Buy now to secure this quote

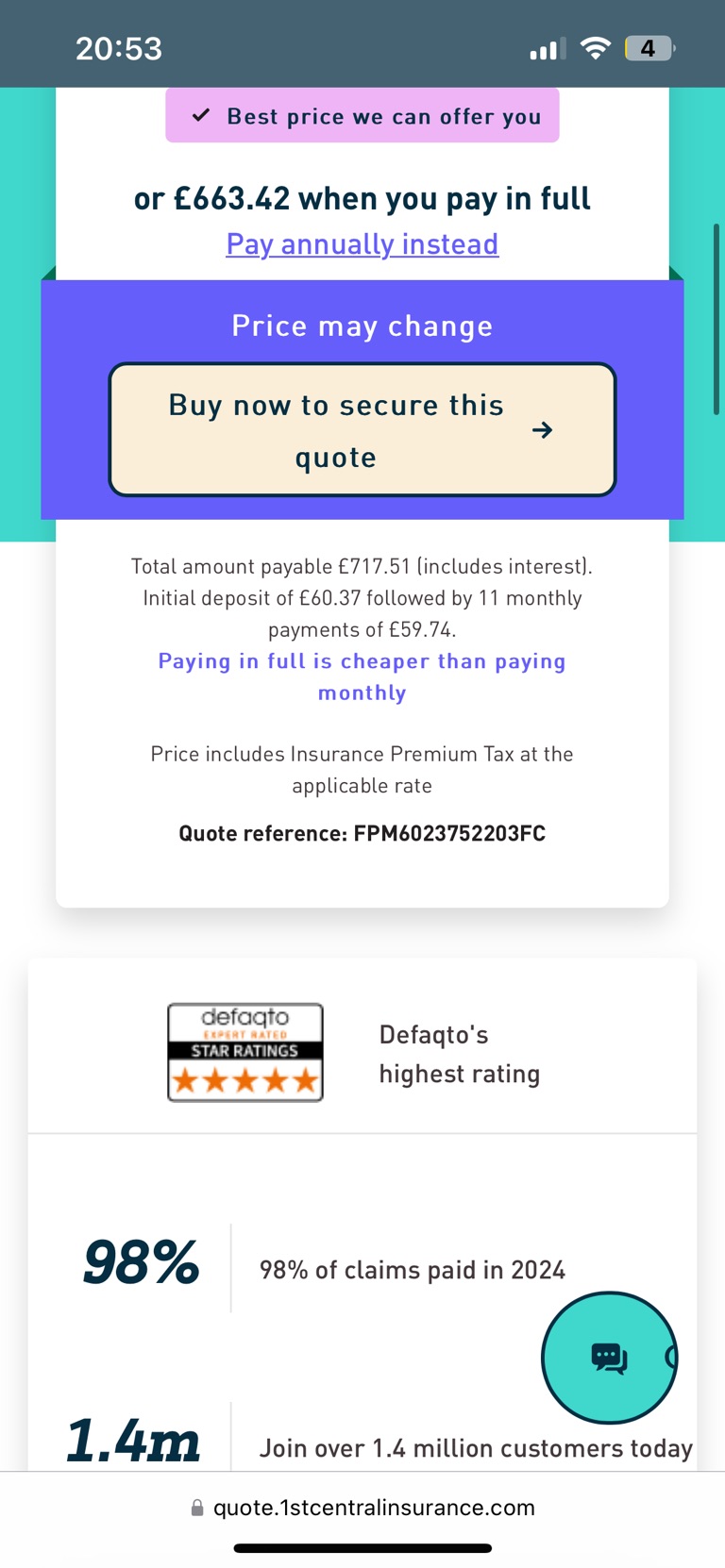tap(362, 430)
